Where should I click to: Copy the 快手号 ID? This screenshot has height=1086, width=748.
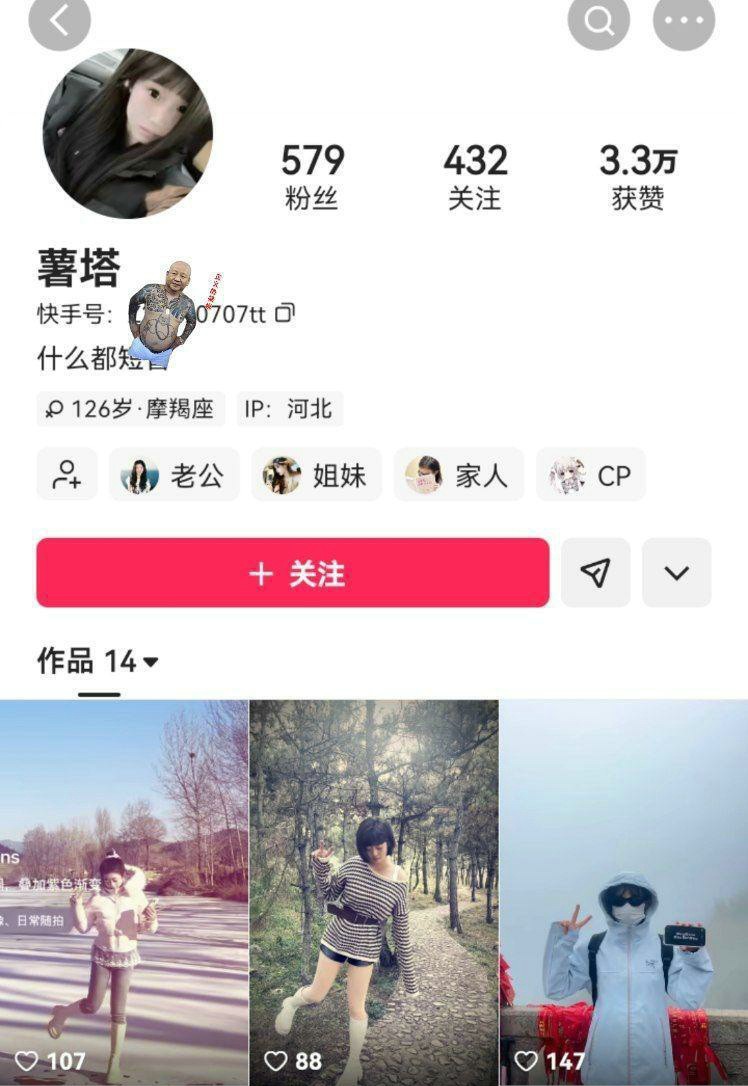(x=285, y=313)
